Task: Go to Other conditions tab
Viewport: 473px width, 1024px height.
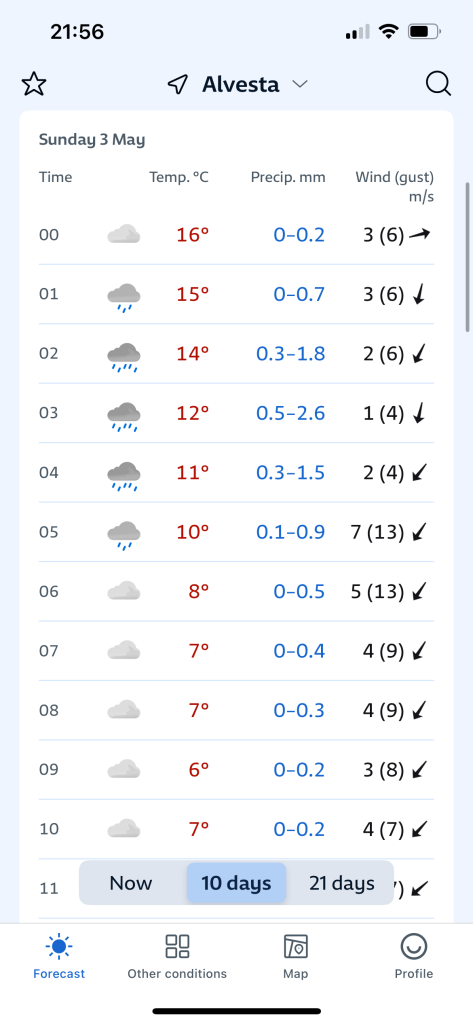Action: pos(177,956)
